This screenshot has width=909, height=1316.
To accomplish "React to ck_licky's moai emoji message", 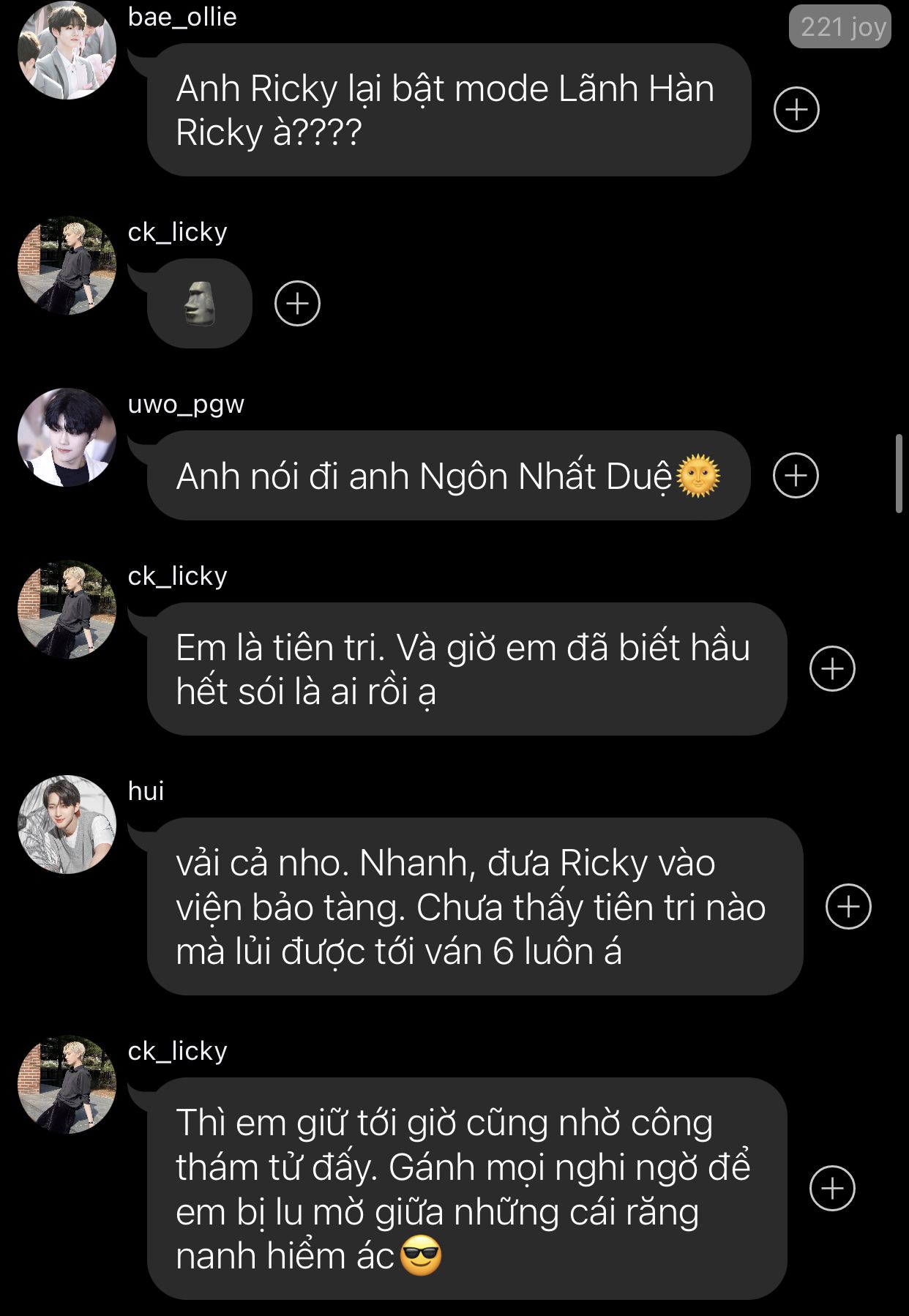I will click(297, 303).
